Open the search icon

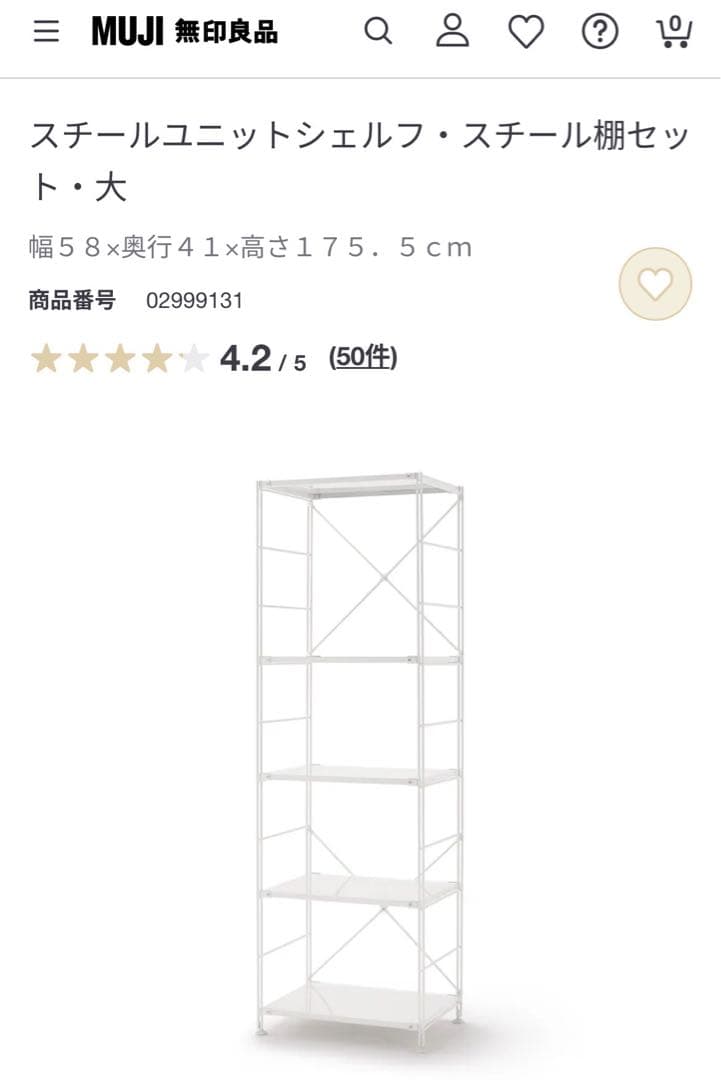(x=377, y=32)
